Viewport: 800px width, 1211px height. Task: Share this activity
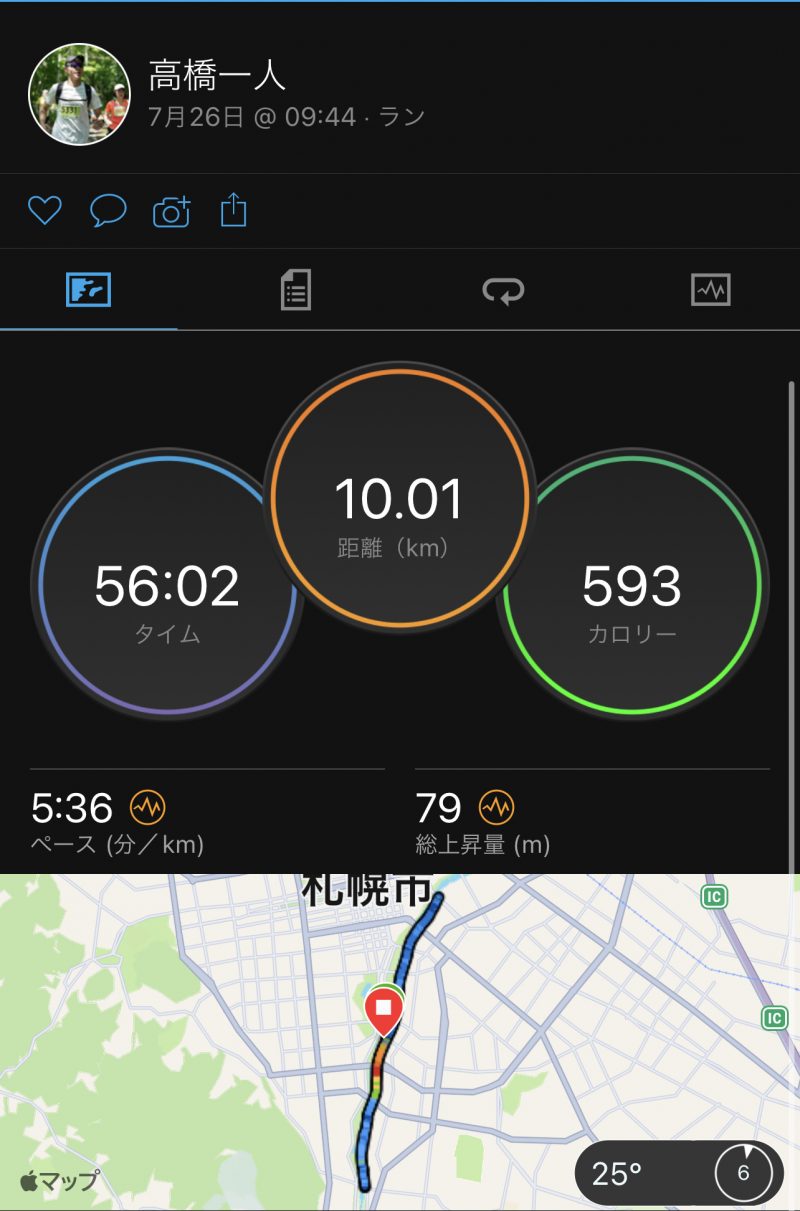(233, 211)
